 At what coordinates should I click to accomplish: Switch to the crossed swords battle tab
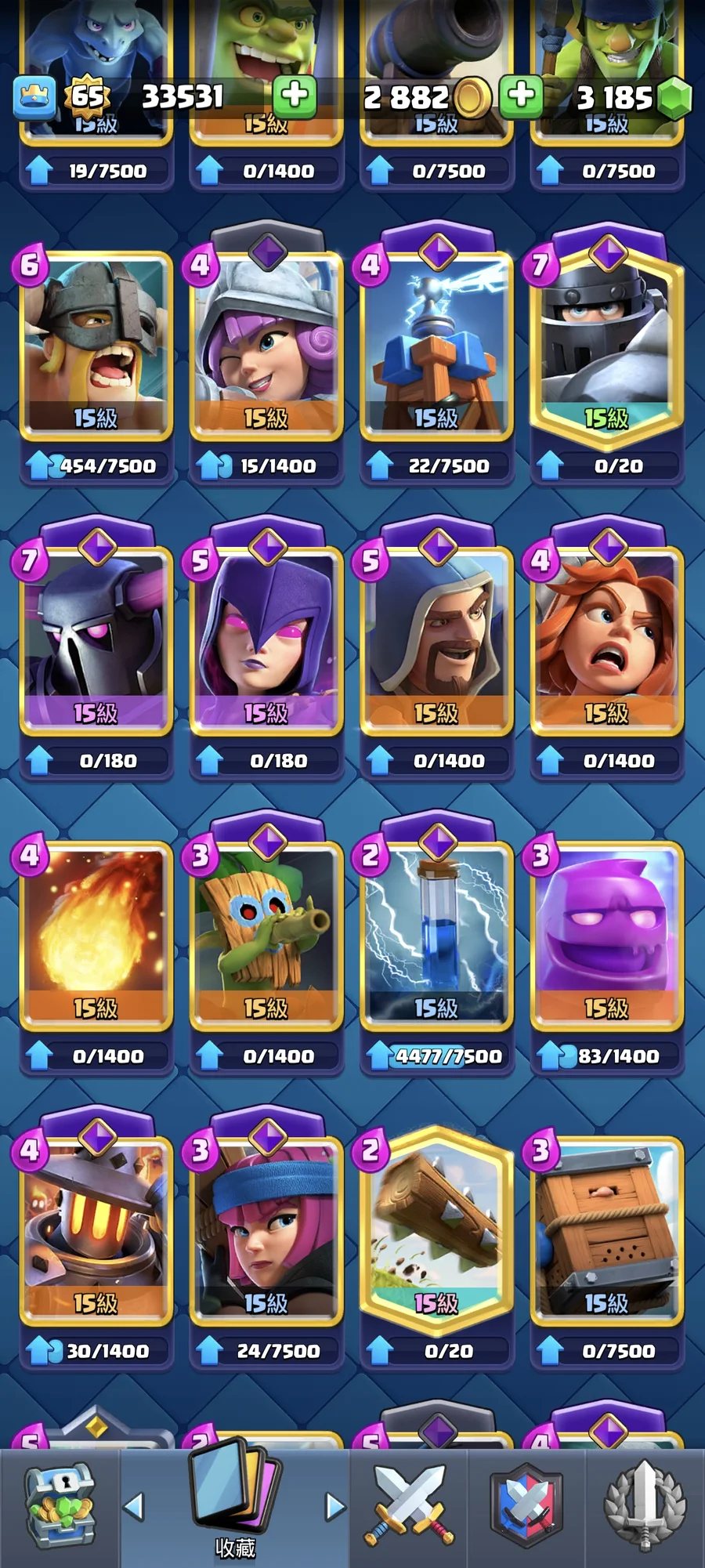tap(408, 1508)
